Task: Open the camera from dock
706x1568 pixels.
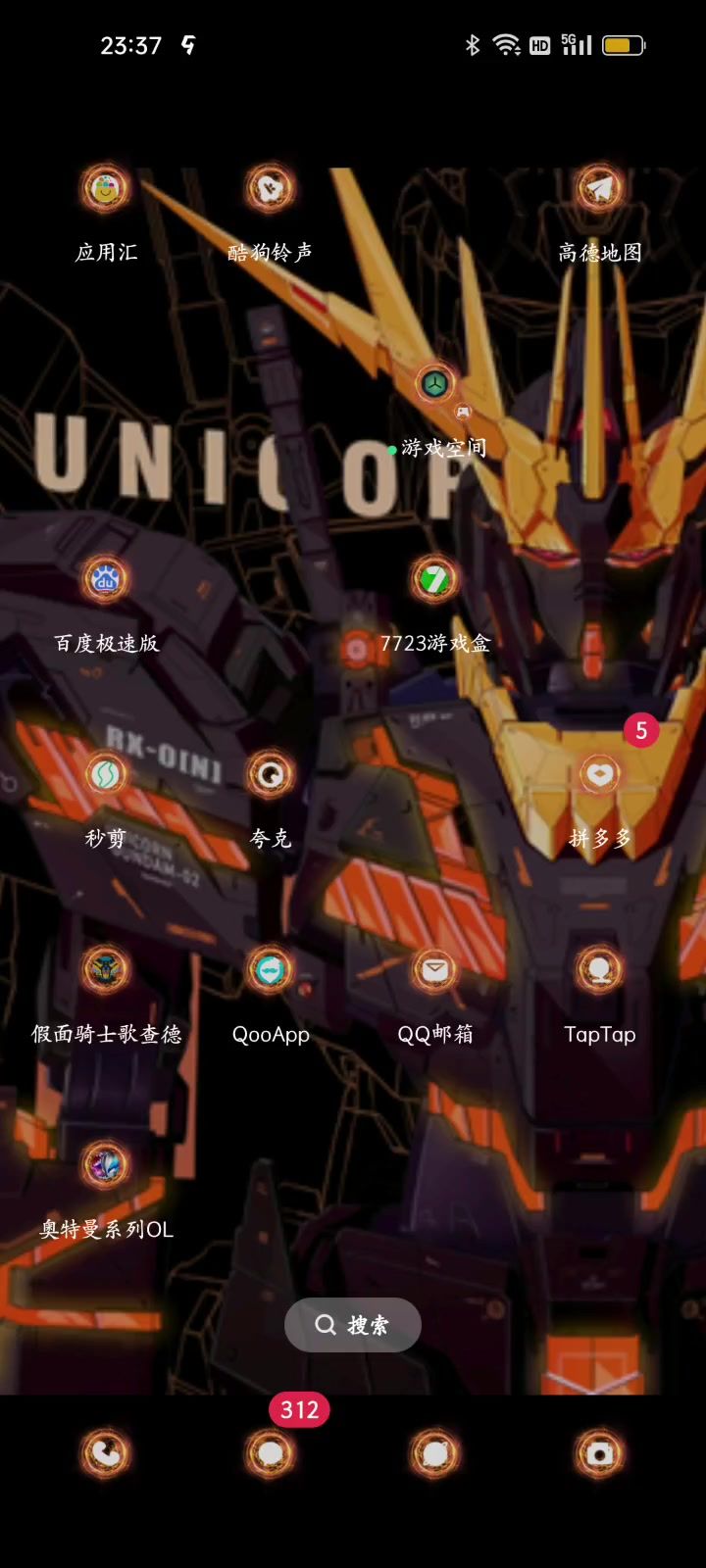Action: pyautogui.click(x=599, y=1453)
